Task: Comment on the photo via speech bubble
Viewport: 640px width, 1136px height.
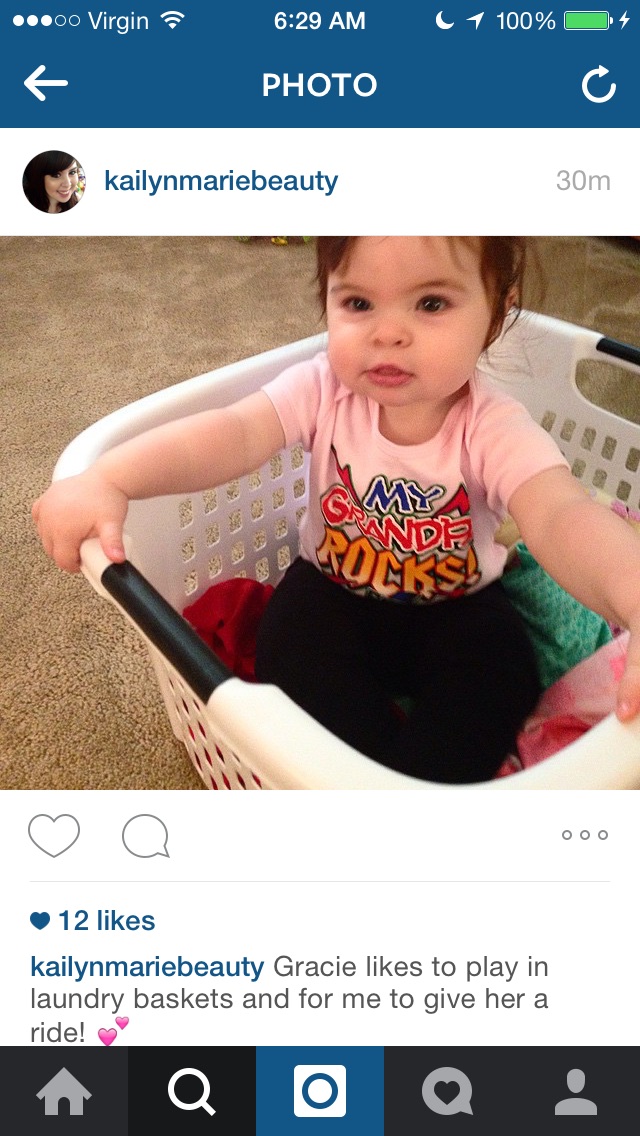Action: pos(146,836)
